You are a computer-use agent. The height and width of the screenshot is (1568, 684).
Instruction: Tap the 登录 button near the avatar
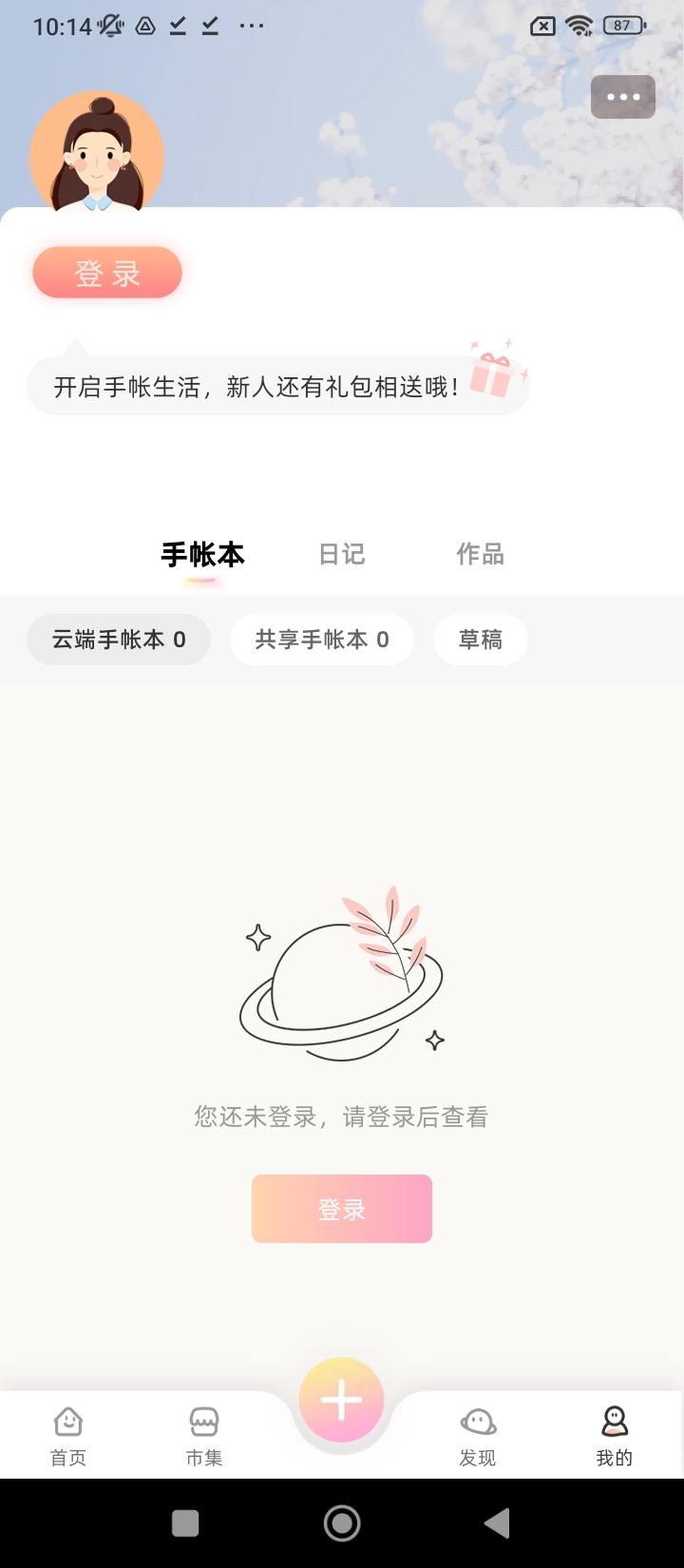pos(106,273)
